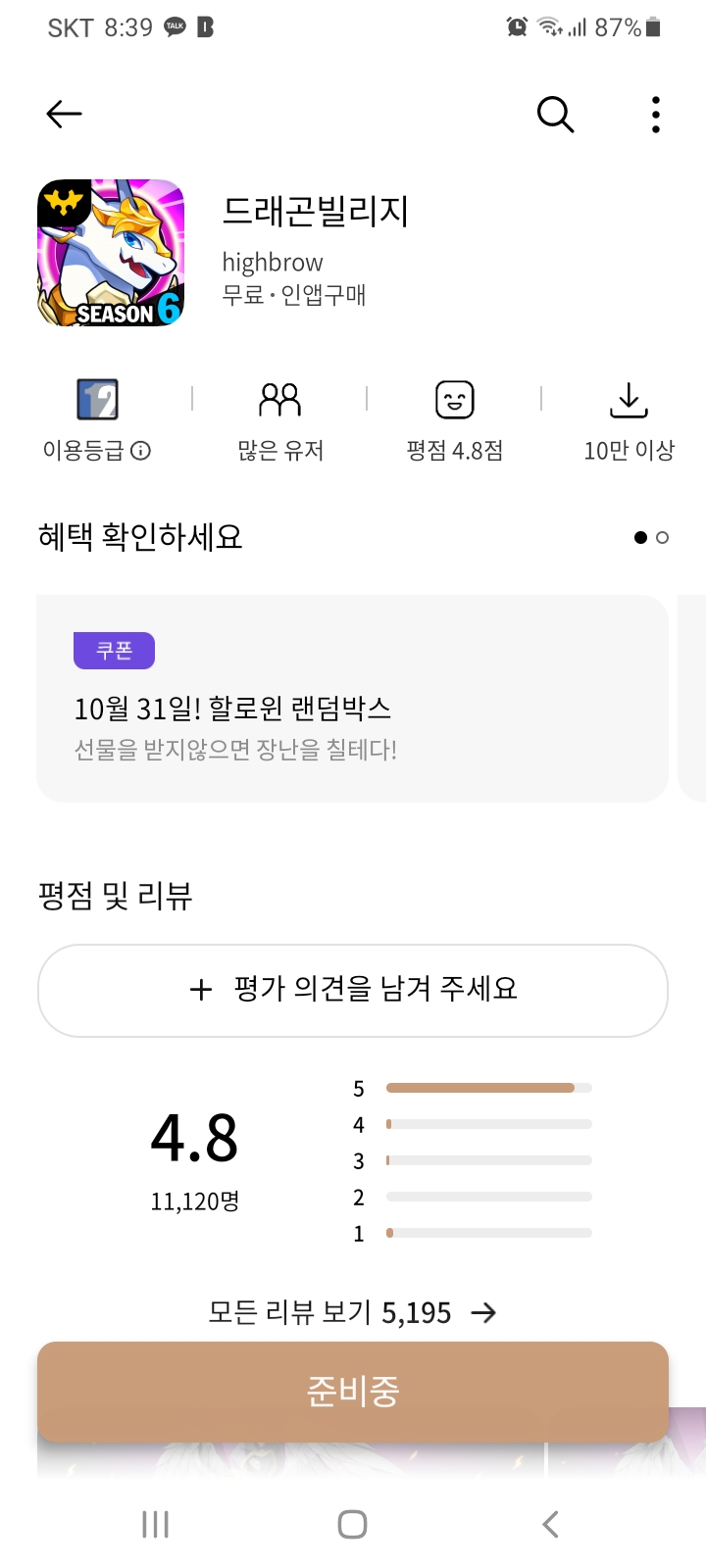Viewport: 706px width, 1568px height.
Task: Open the developer page highbrow
Action: (273, 263)
